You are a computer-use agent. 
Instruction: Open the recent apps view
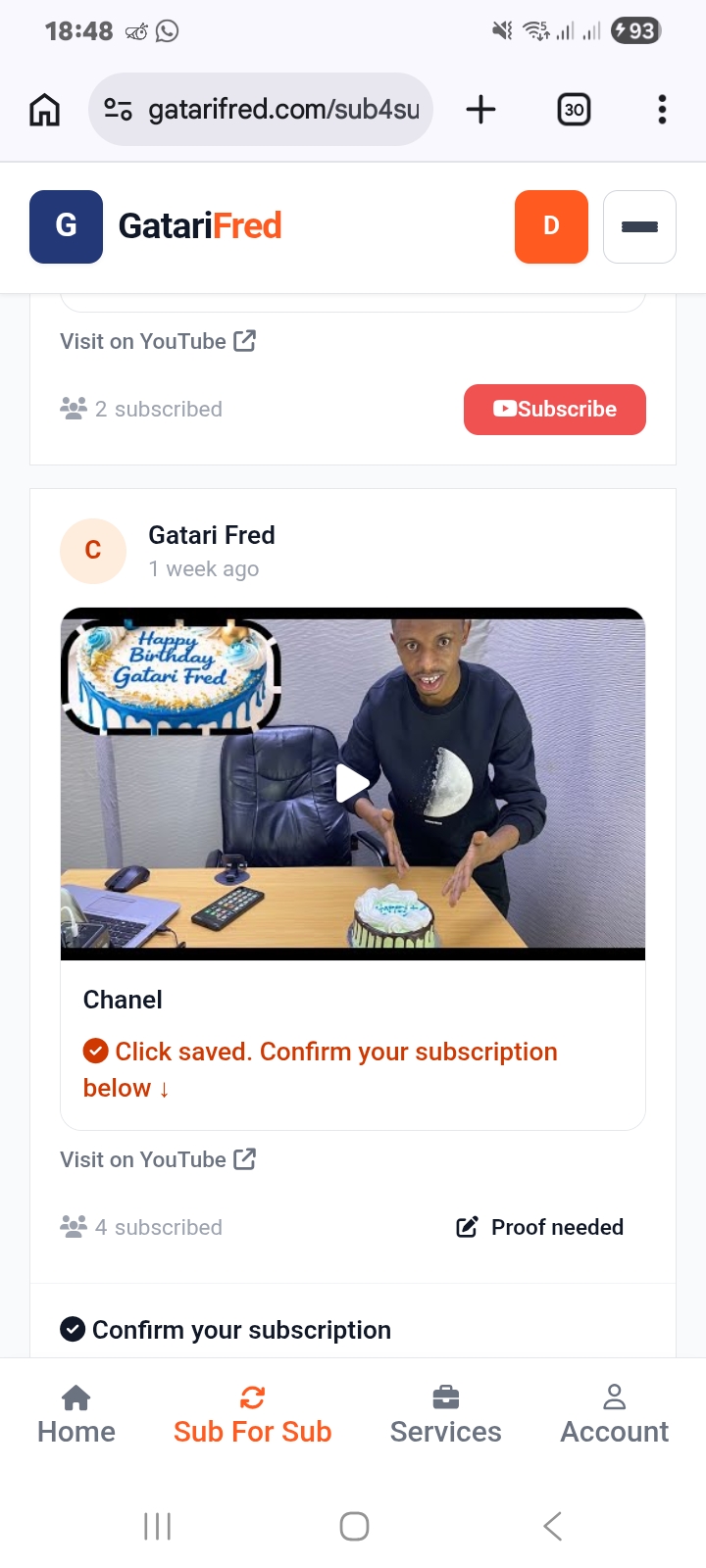[x=157, y=1526]
